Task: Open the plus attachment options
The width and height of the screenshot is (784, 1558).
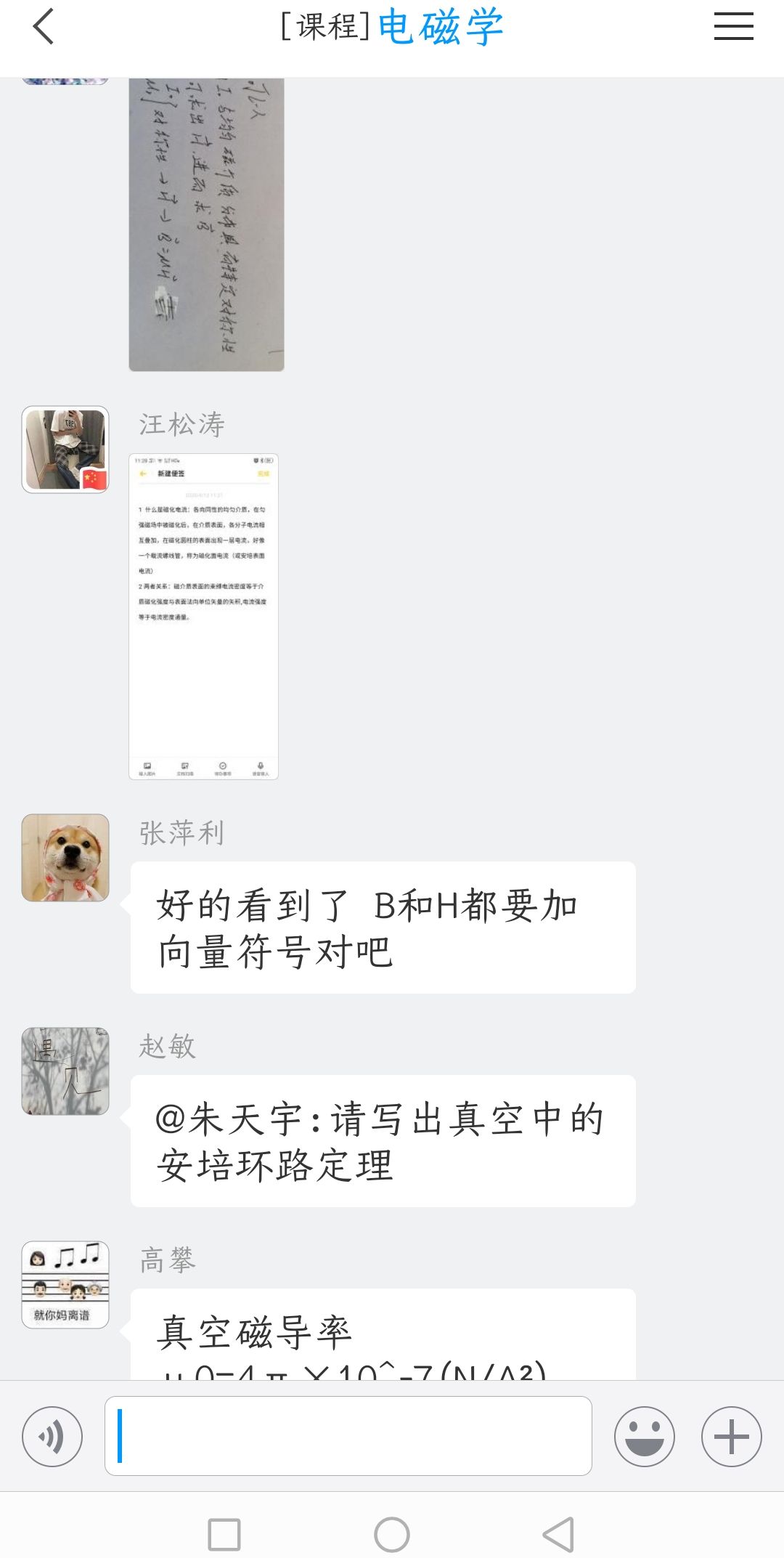Action: point(731,1436)
